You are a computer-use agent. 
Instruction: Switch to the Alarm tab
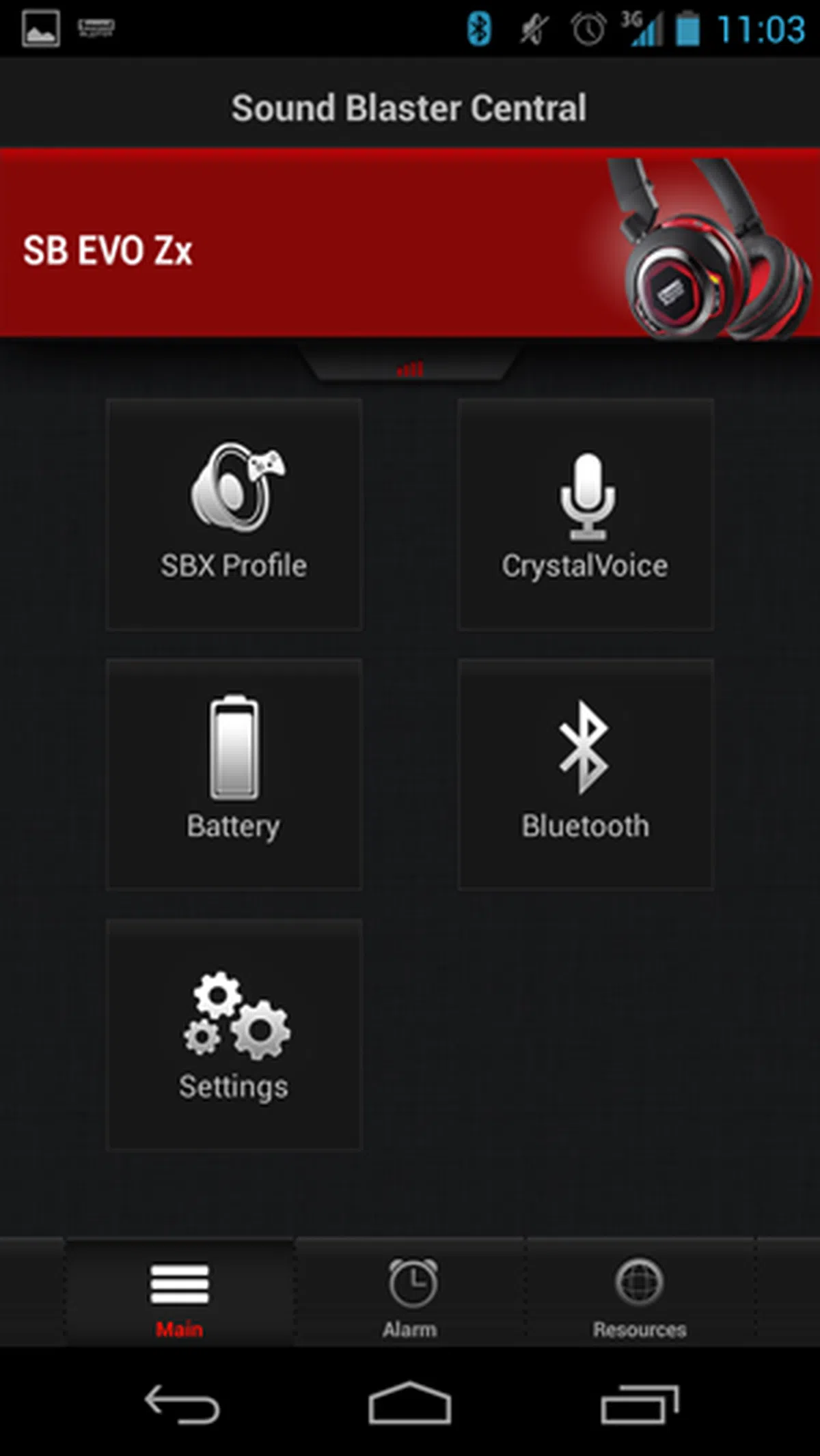click(410, 1296)
